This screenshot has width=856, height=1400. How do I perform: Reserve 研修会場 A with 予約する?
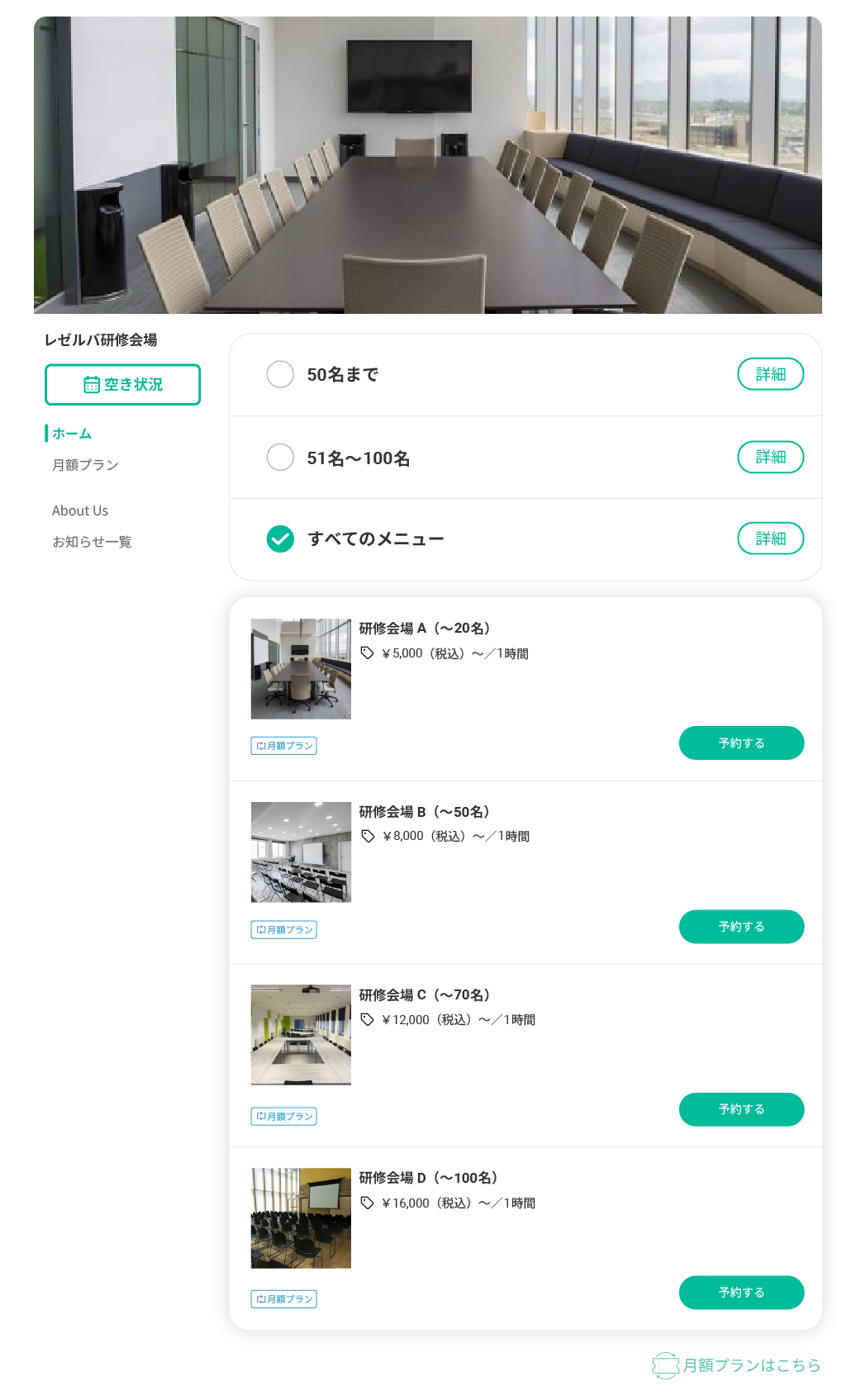(741, 743)
